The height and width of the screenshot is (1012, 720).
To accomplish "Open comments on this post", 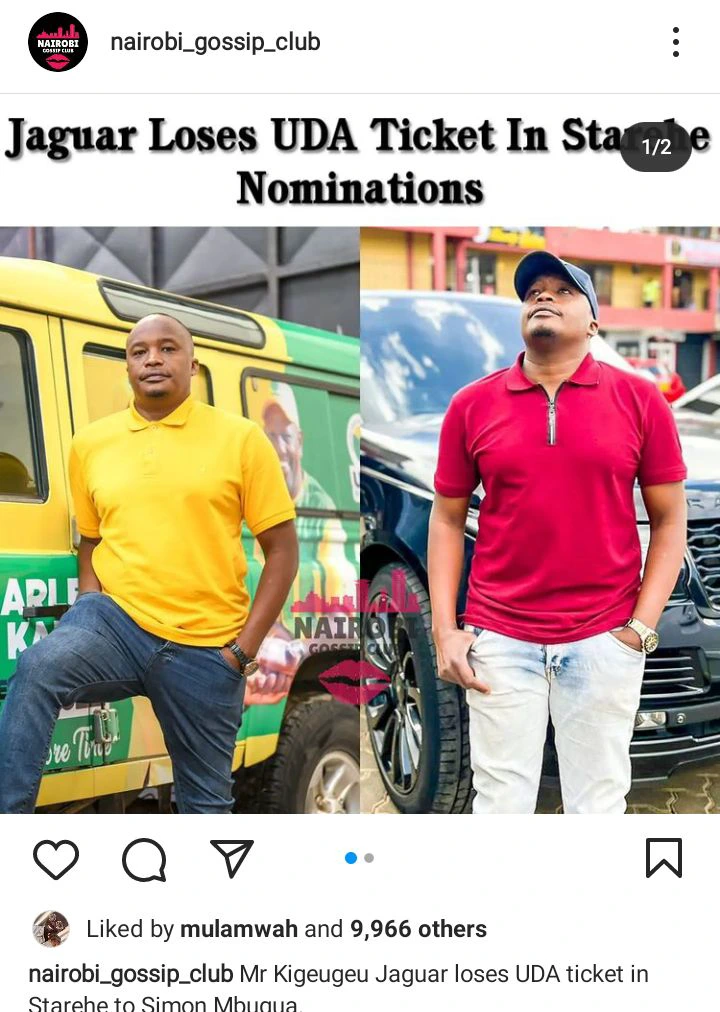I will click(x=144, y=859).
